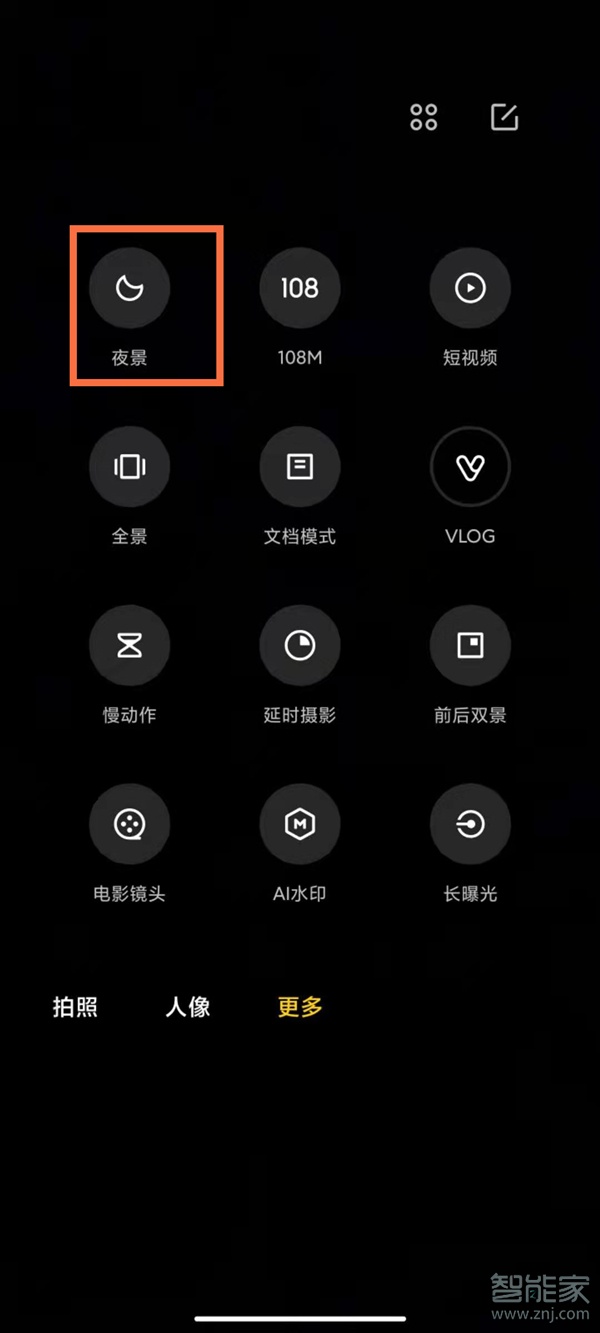Select the 夜景 night mode
Viewport: 600px width, 1333px height.
click(130, 289)
